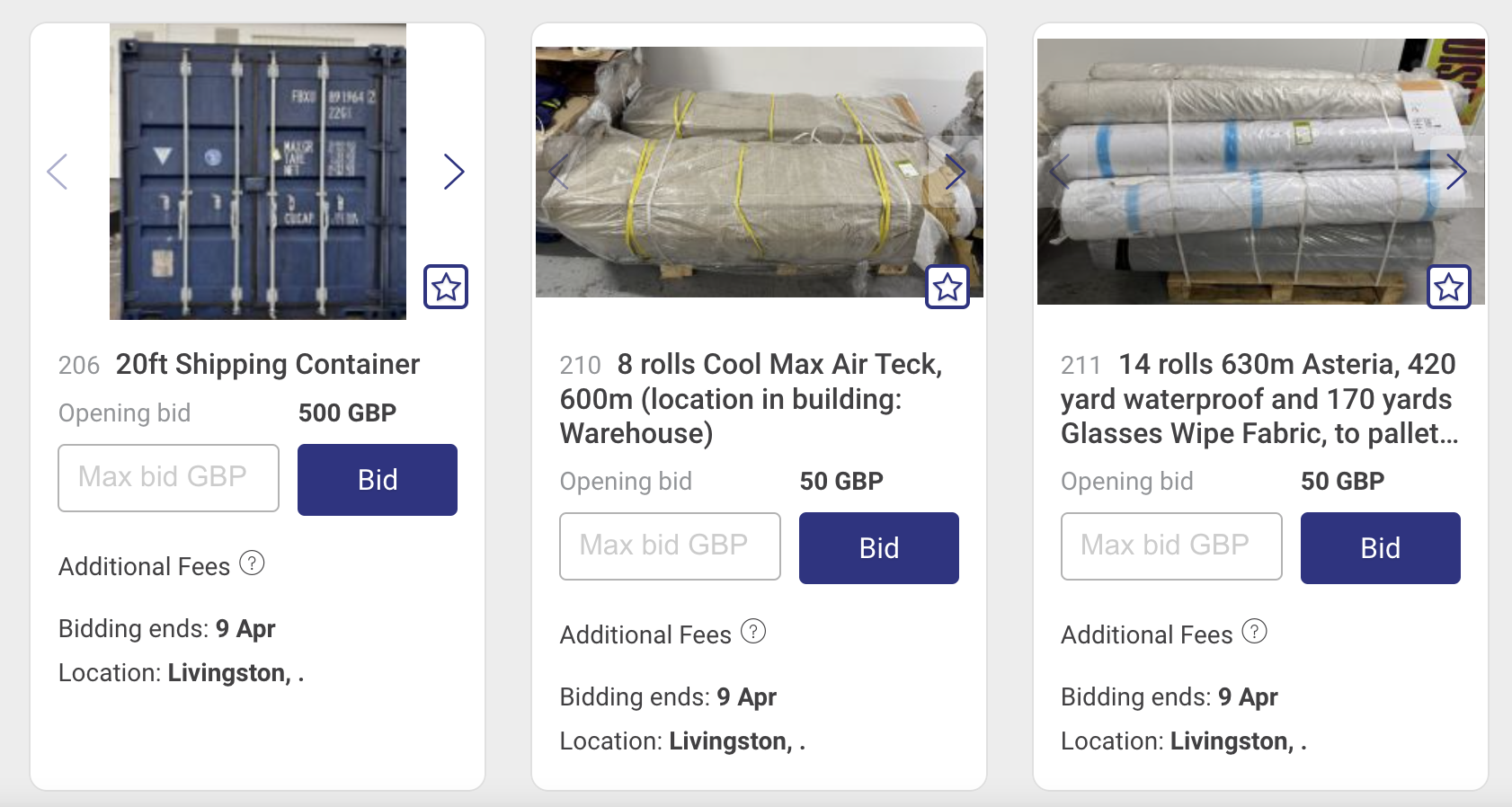Bid on 8 rolls Cool Max Air Teck
This screenshot has height=807, width=1512.
(878, 548)
